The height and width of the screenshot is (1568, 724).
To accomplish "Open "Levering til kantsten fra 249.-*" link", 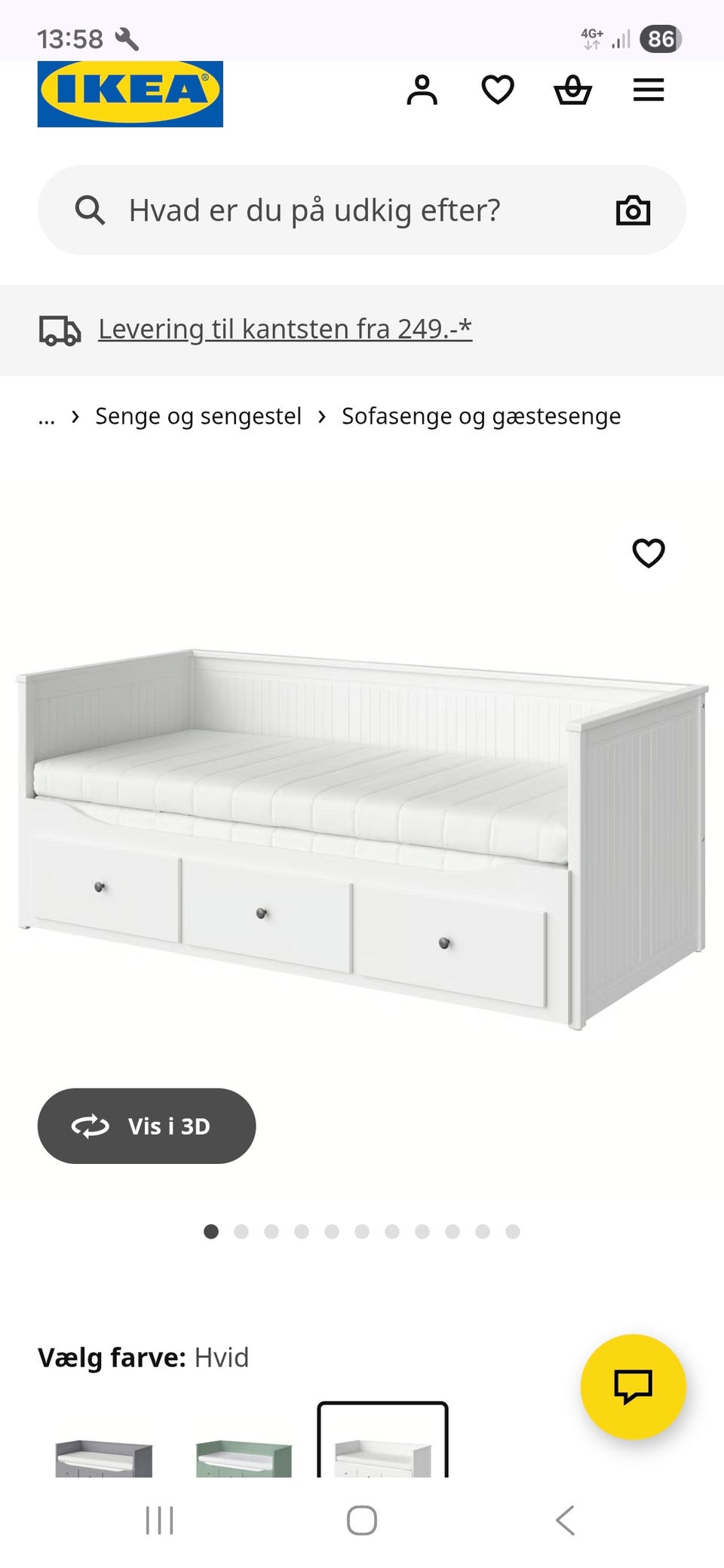I will coord(284,329).
